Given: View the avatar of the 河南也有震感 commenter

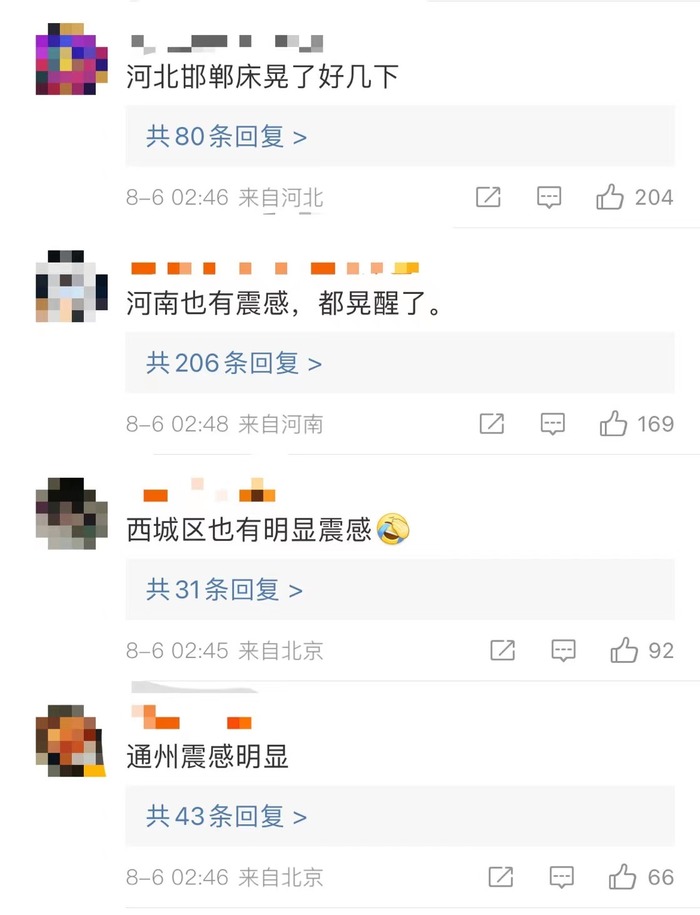Looking at the screenshot, I should pos(71,286).
